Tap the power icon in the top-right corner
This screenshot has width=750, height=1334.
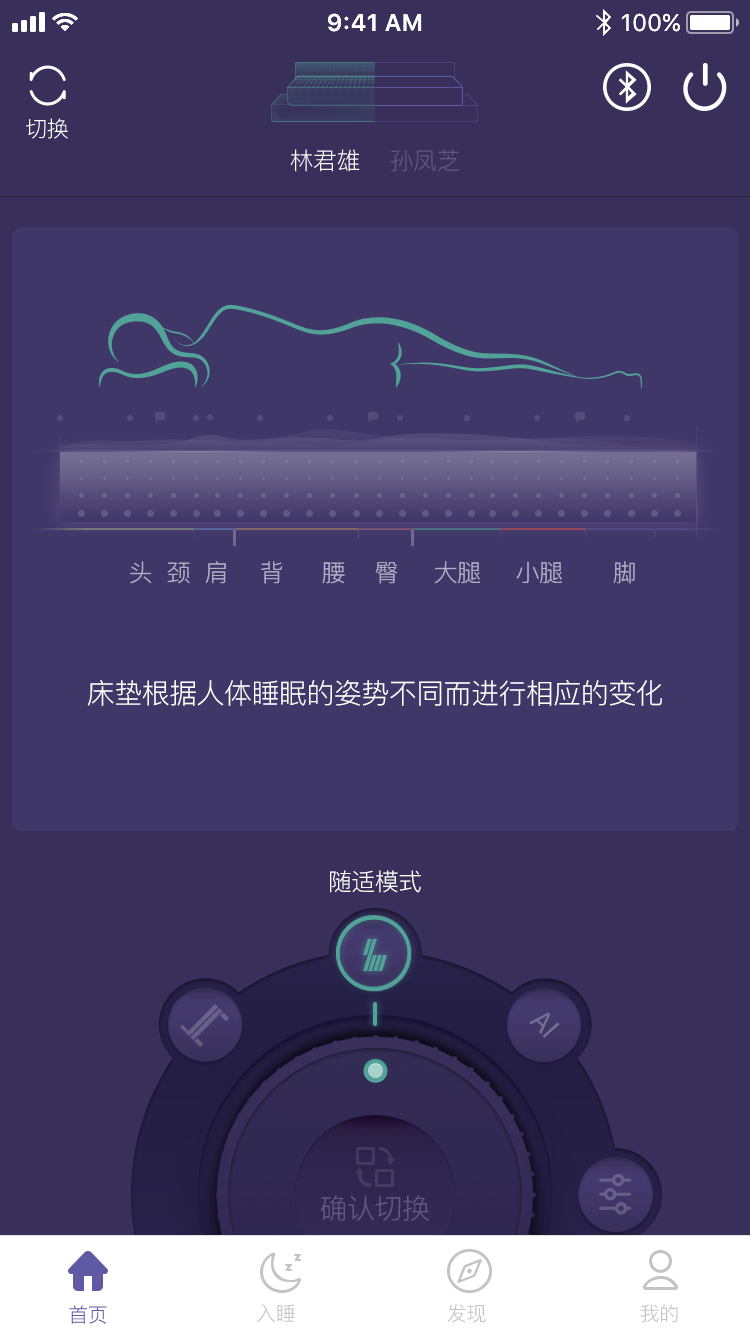pyautogui.click(x=704, y=87)
